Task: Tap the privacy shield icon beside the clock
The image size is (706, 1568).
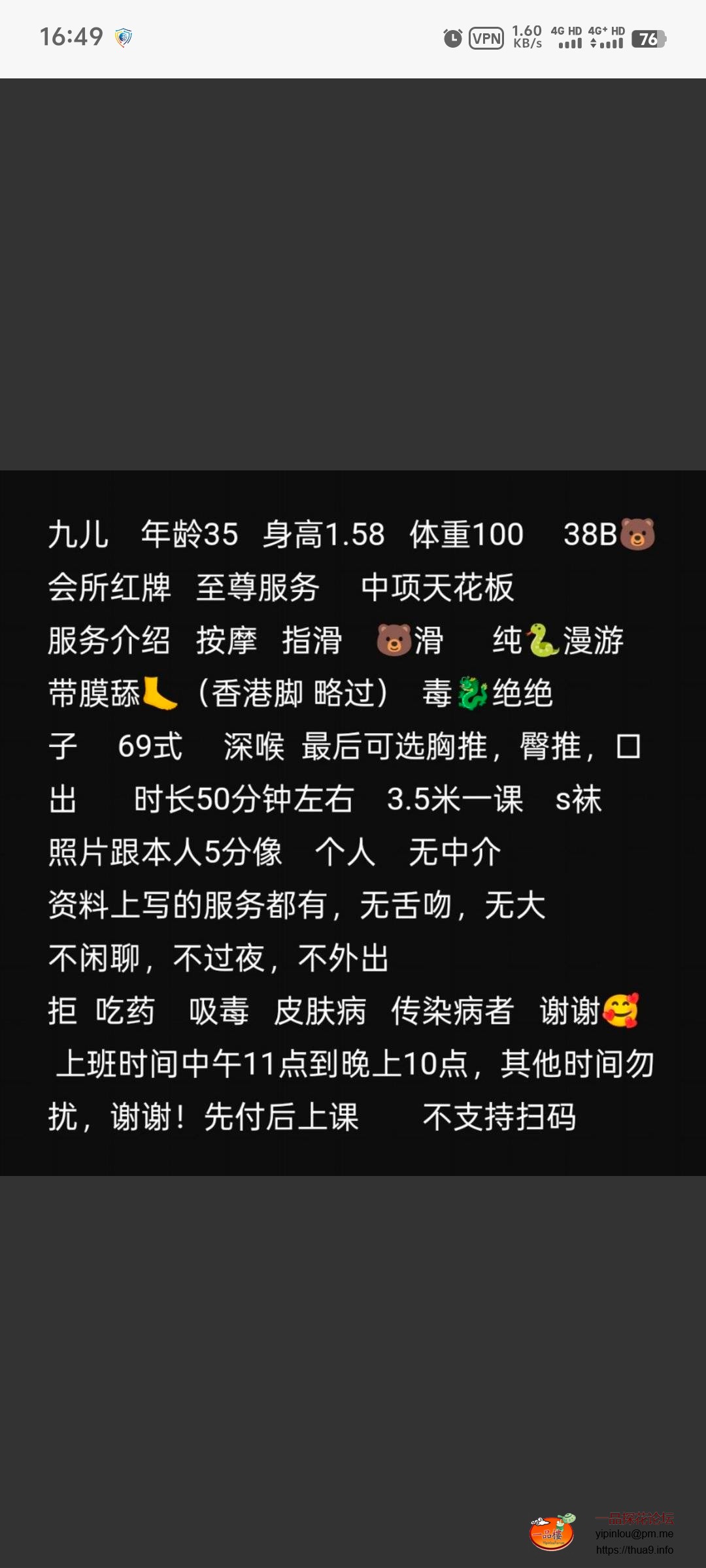Action: [x=124, y=37]
